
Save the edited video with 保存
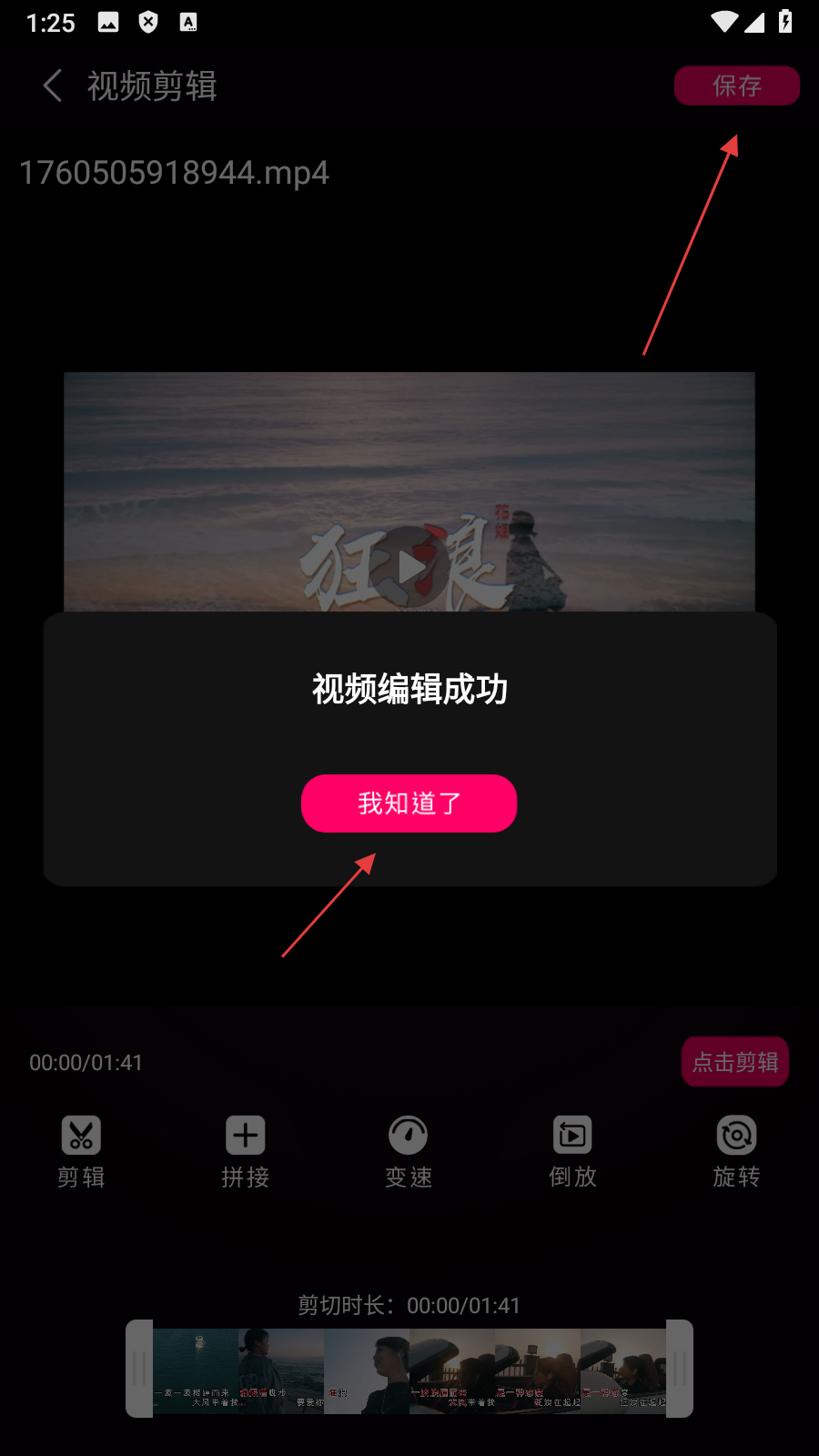(x=736, y=86)
